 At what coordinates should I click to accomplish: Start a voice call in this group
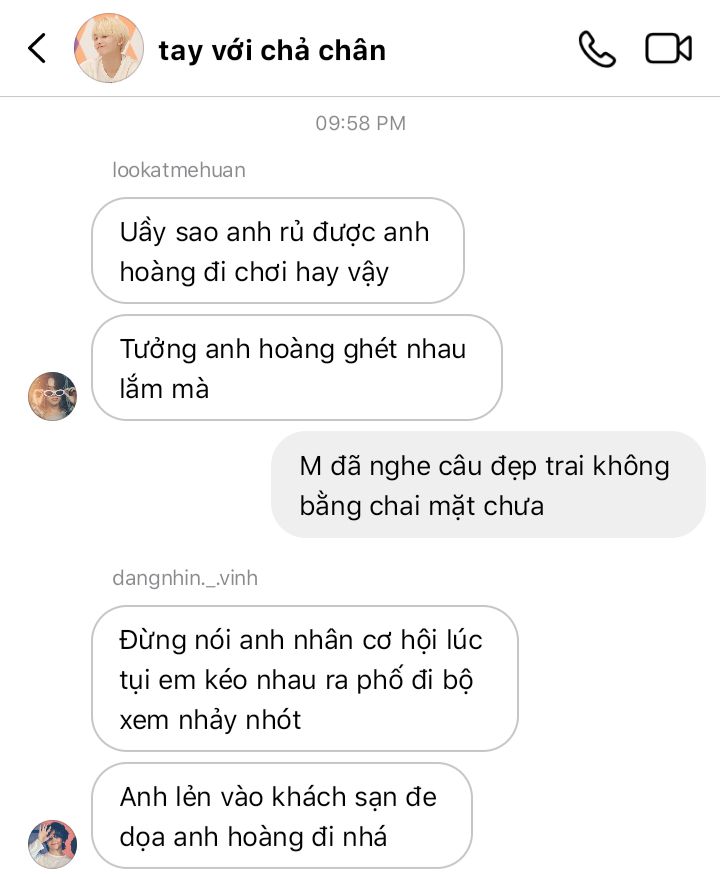[597, 48]
